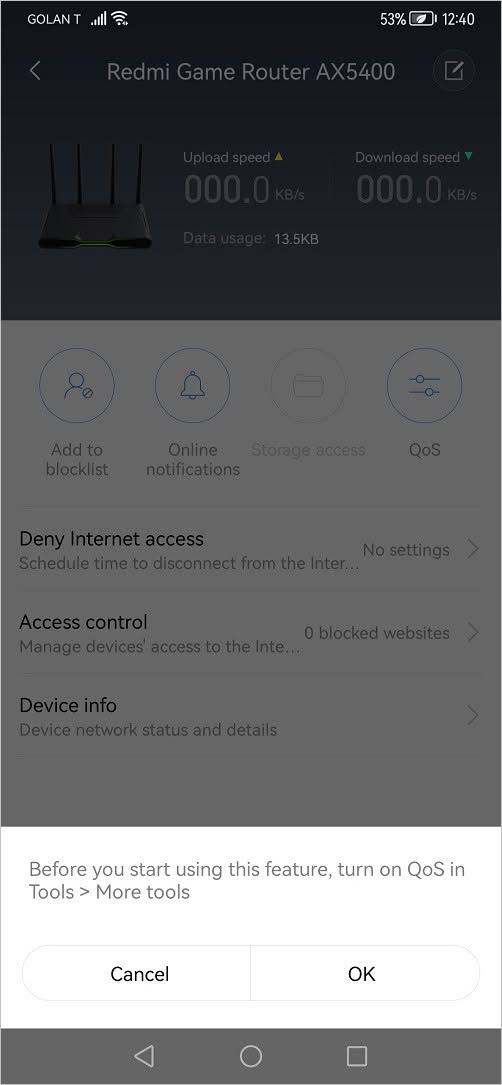Go to the home screen
The height and width of the screenshot is (1085, 502).
click(x=251, y=1055)
